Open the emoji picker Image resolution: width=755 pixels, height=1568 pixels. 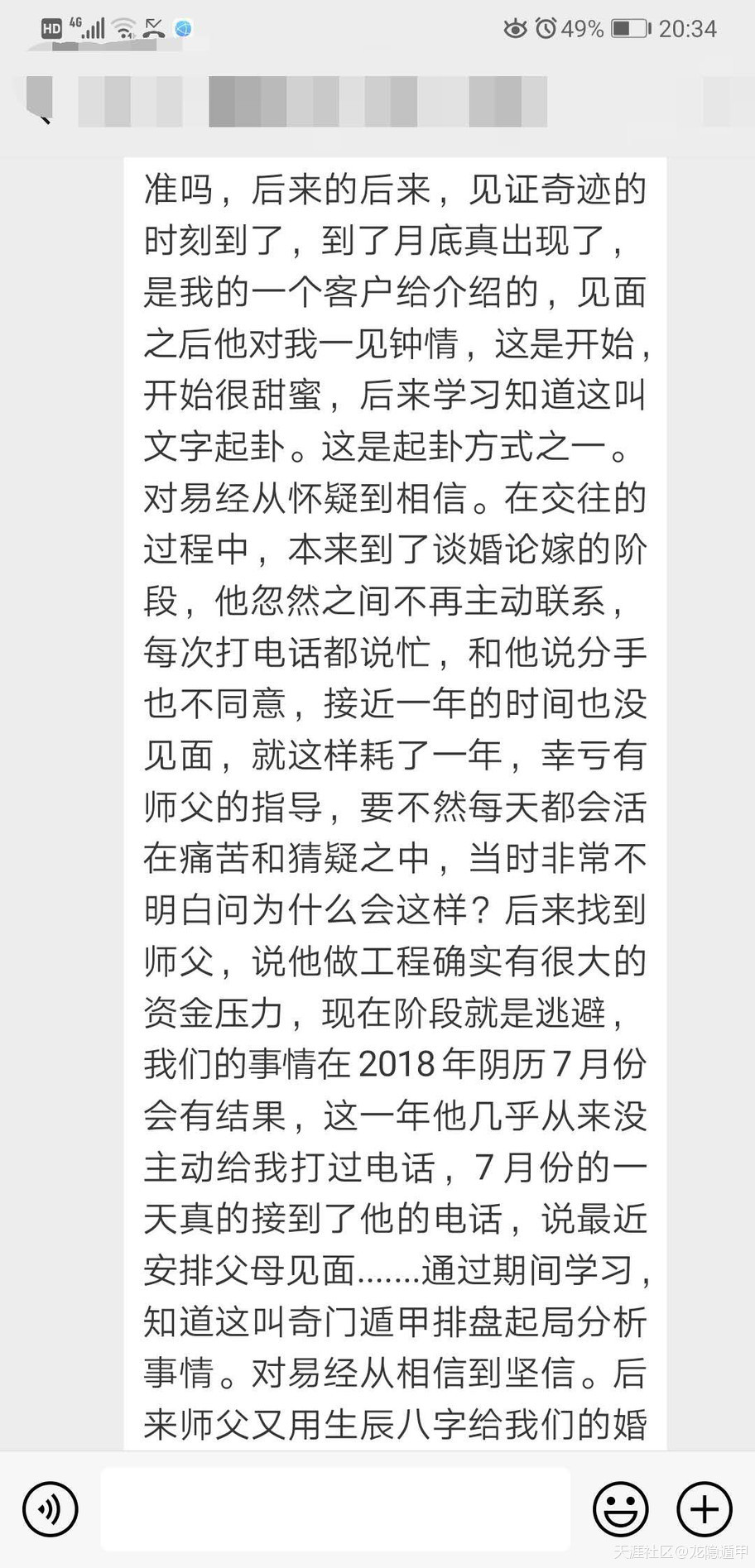620,1509
